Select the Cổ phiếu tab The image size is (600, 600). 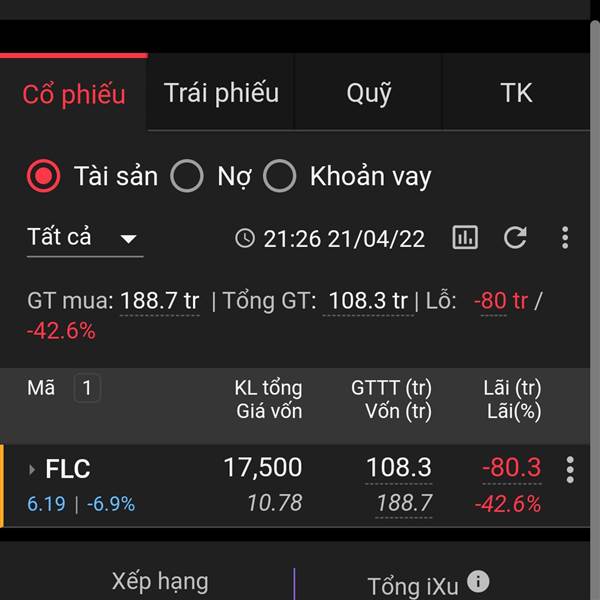coord(73,93)
